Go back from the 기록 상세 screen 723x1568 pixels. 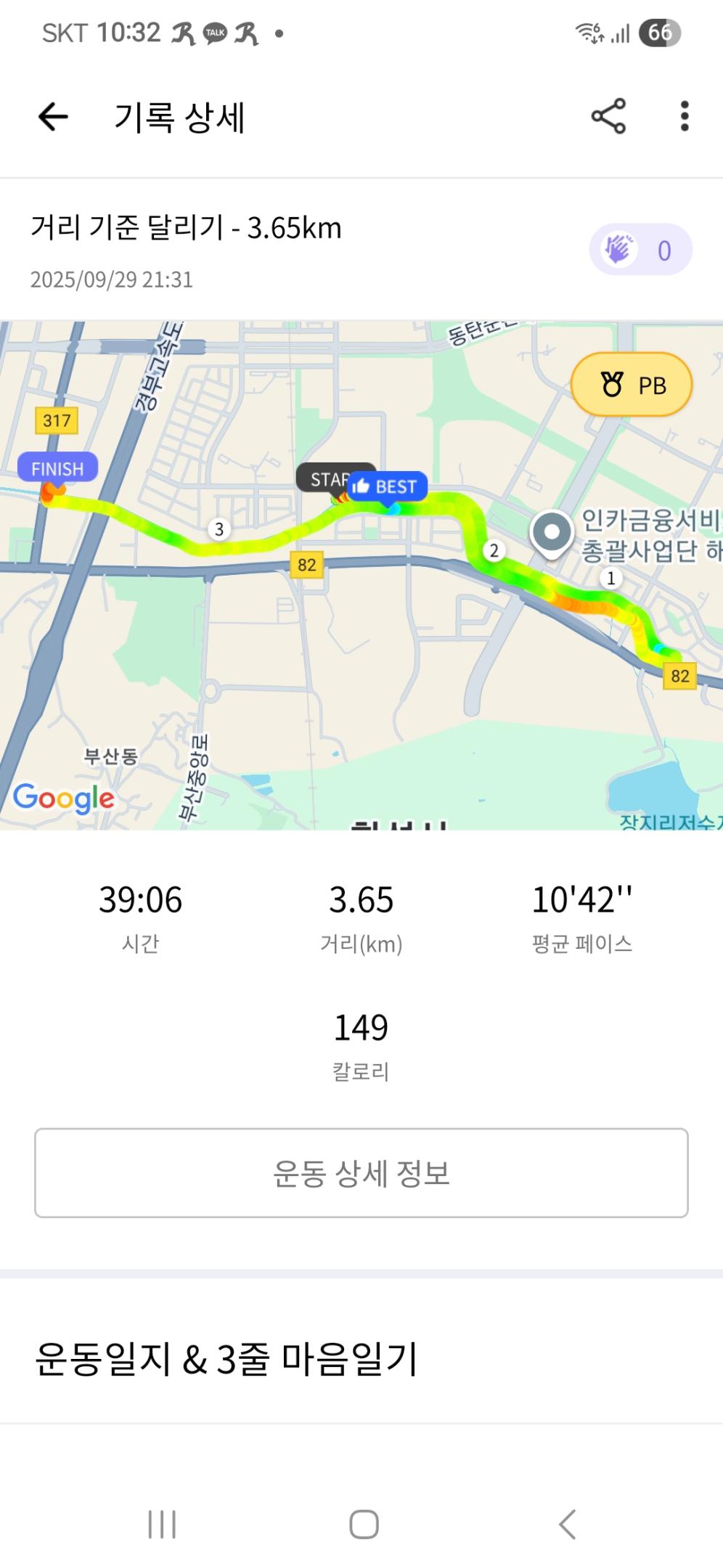(53, 117)
